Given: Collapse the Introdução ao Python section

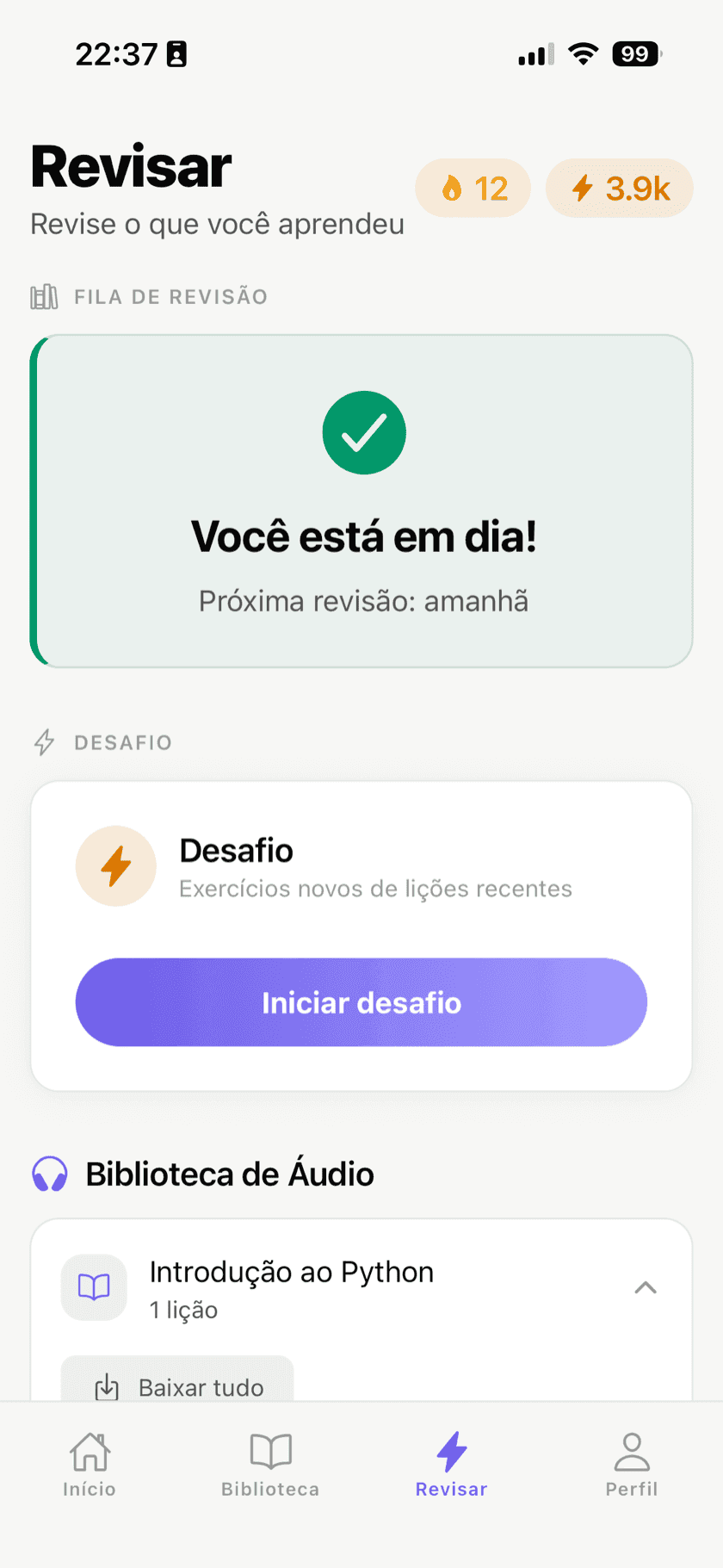Looking at the screenshot, I should coord(645,1287).
